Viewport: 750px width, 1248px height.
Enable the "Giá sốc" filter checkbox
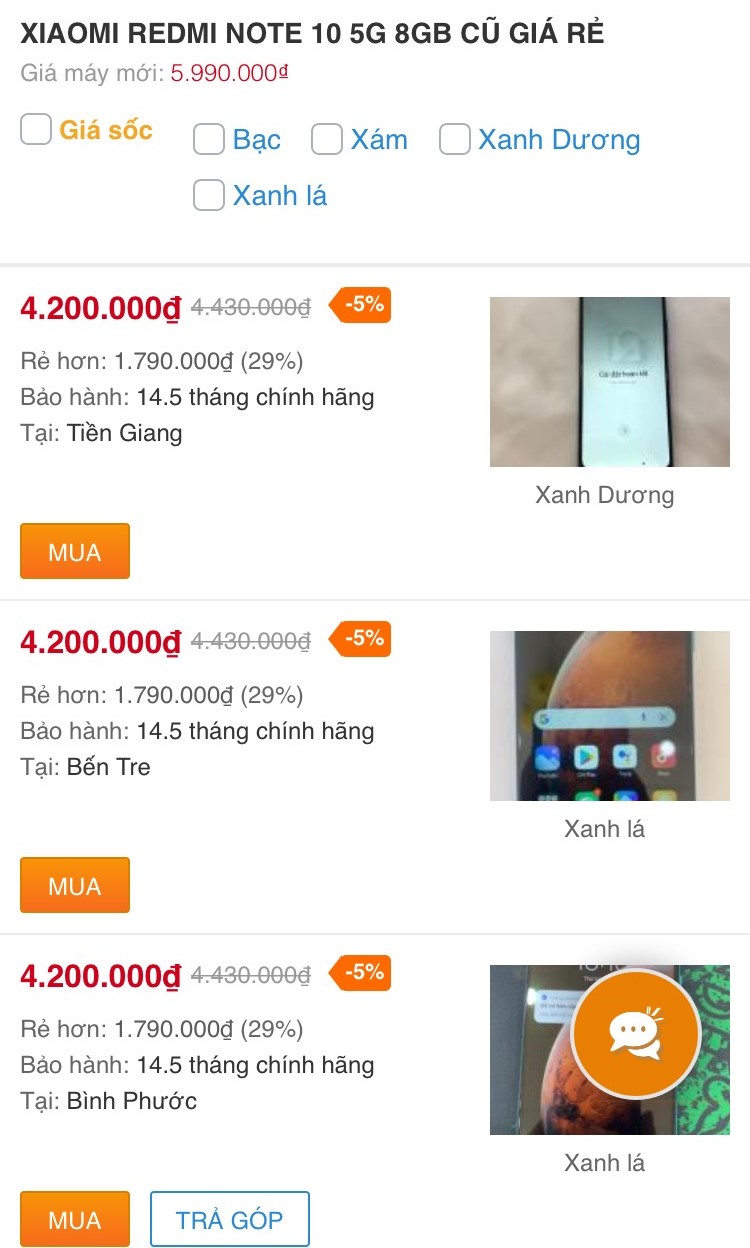[35, 129]
